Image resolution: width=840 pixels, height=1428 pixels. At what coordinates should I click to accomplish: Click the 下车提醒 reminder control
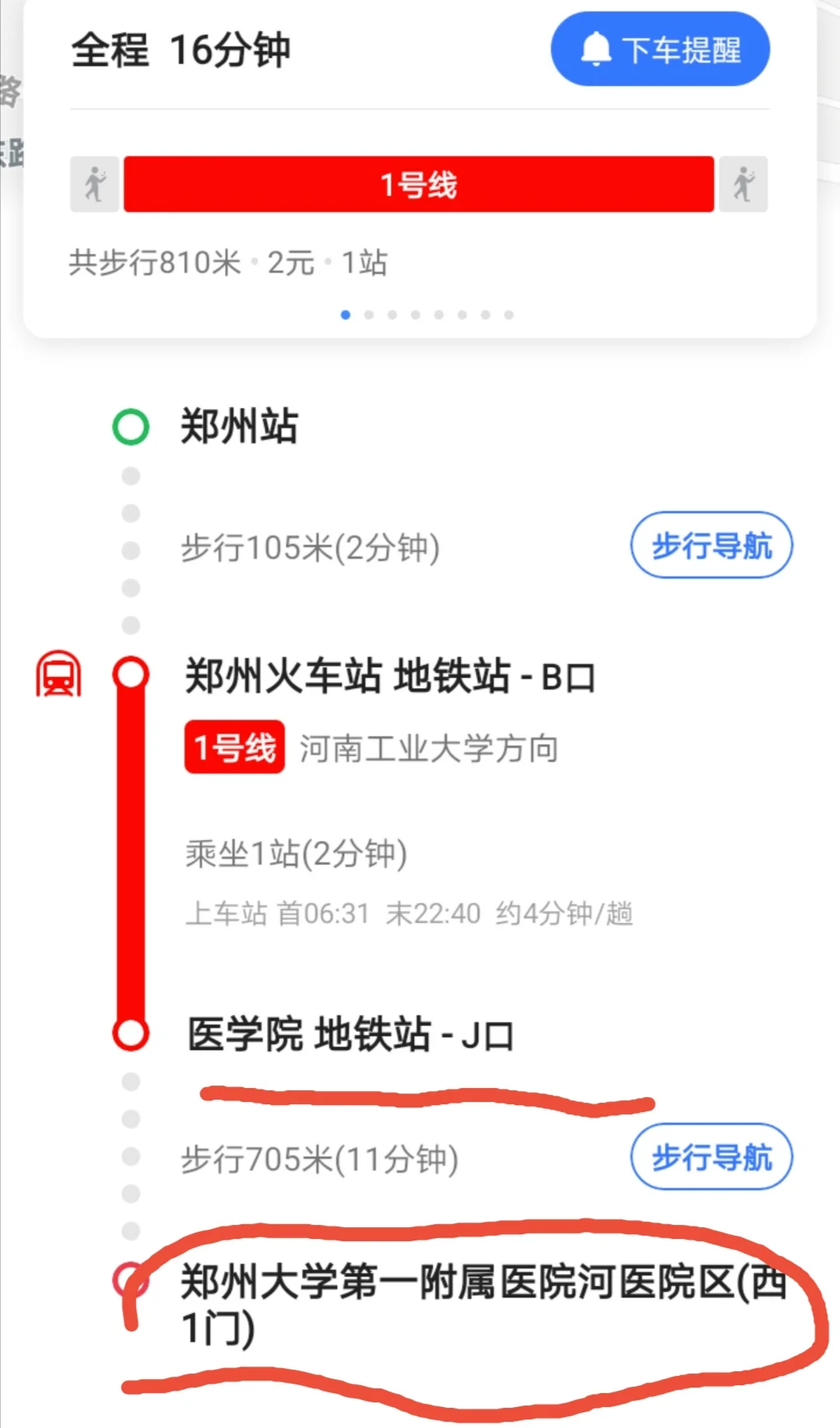660,48
